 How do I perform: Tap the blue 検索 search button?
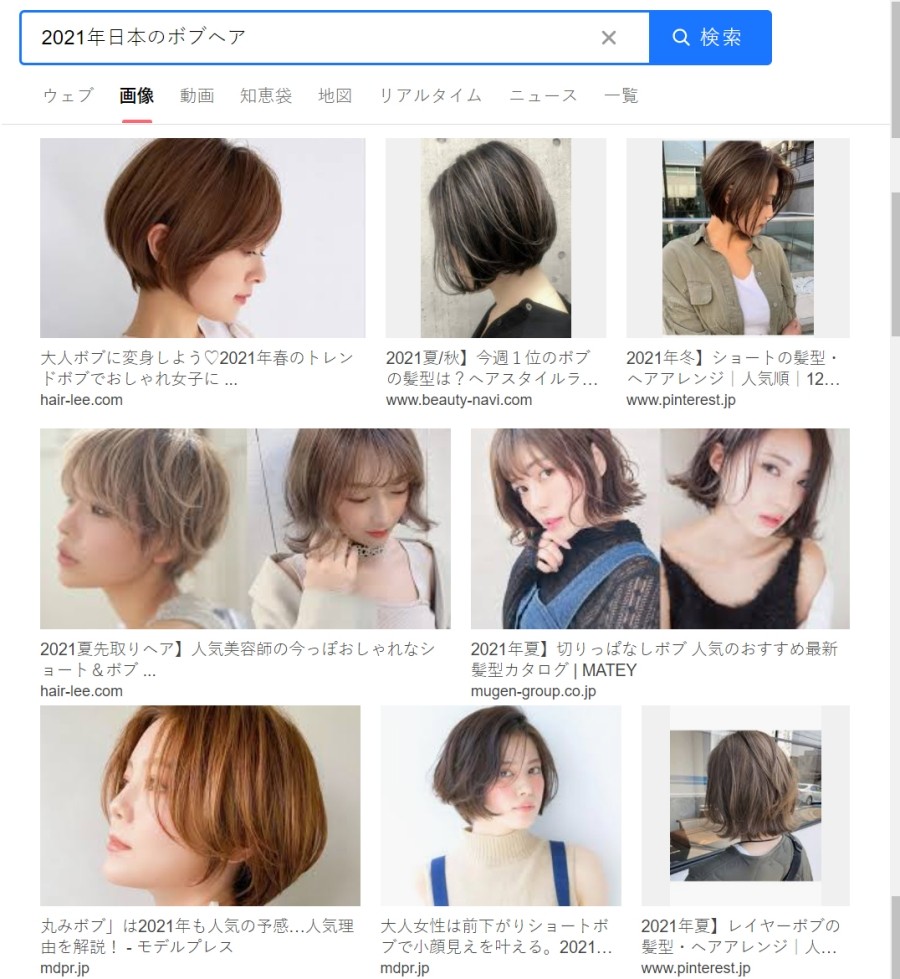(709, 38)
